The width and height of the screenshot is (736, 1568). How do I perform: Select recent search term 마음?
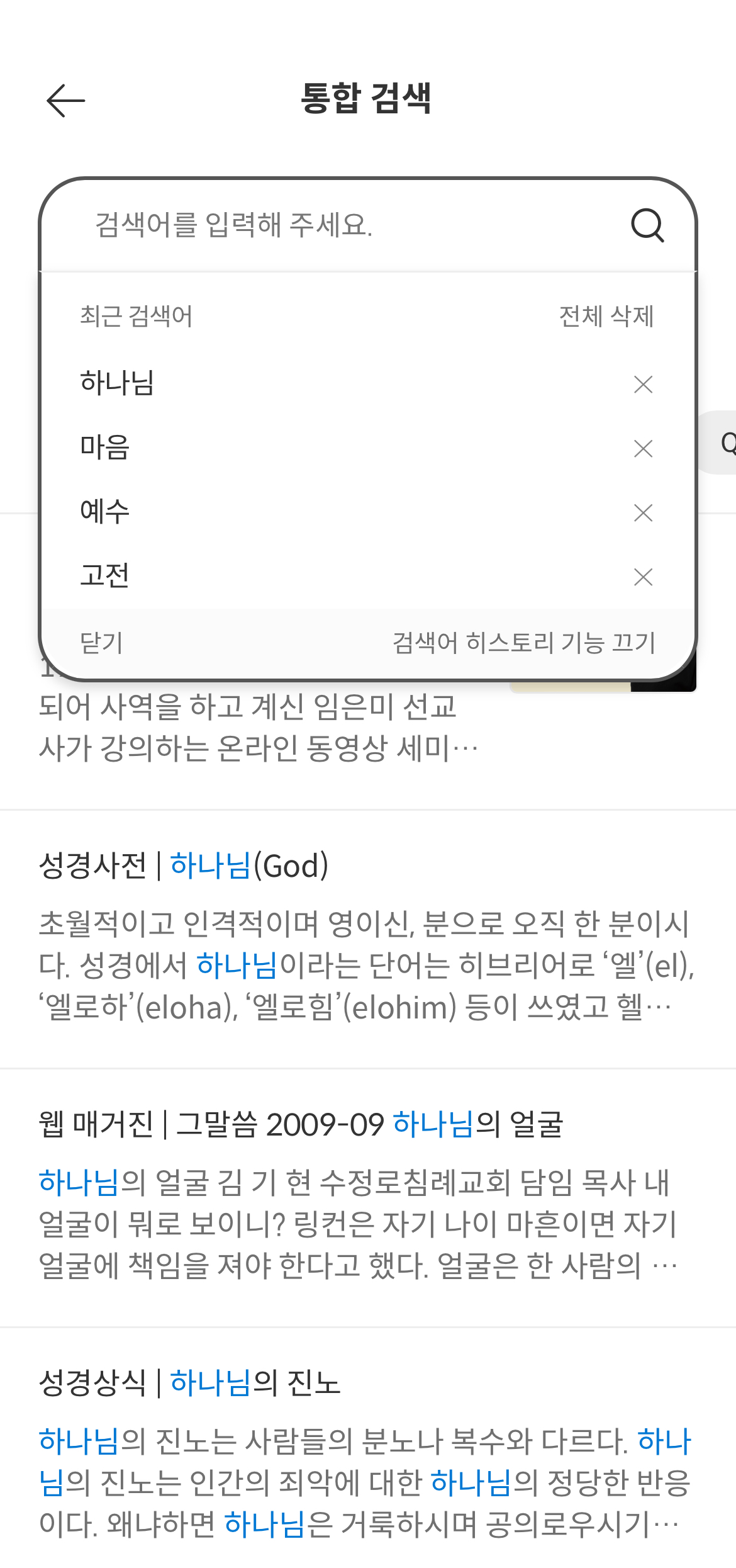pyautogui.click(x=105, y=448)
